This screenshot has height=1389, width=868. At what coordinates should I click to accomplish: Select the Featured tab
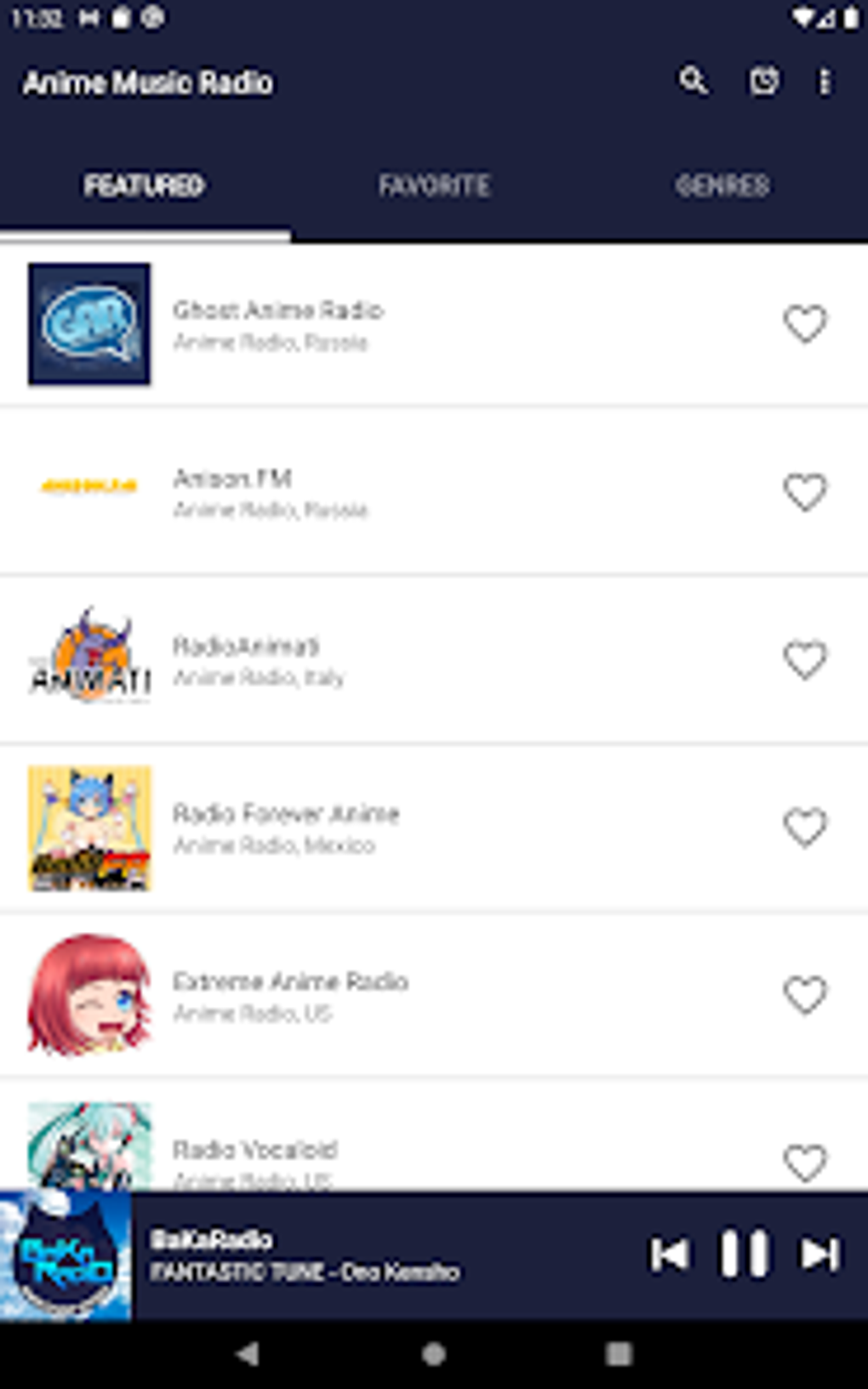(145, 186)
